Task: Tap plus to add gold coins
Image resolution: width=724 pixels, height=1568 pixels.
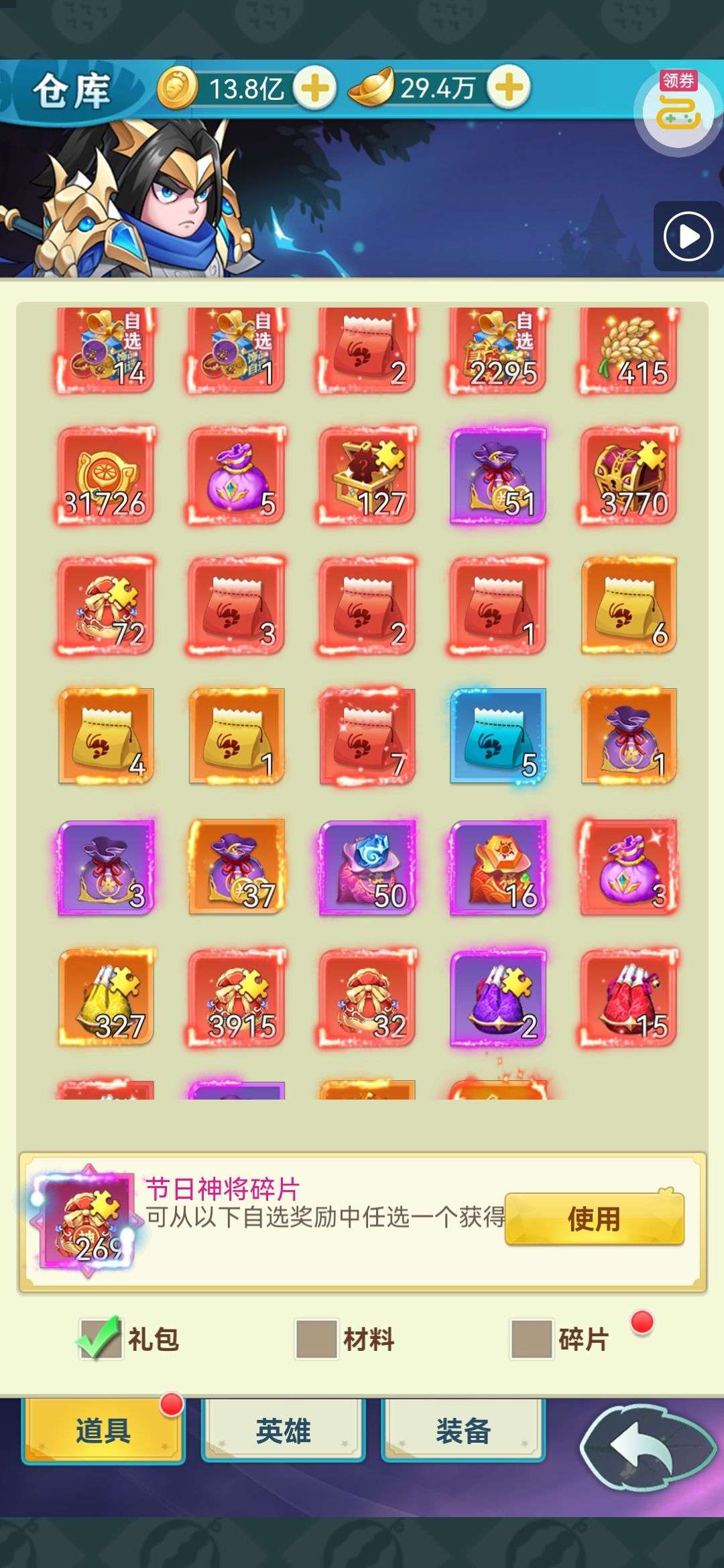Action: pyautogui.click(x=315, y=88)
